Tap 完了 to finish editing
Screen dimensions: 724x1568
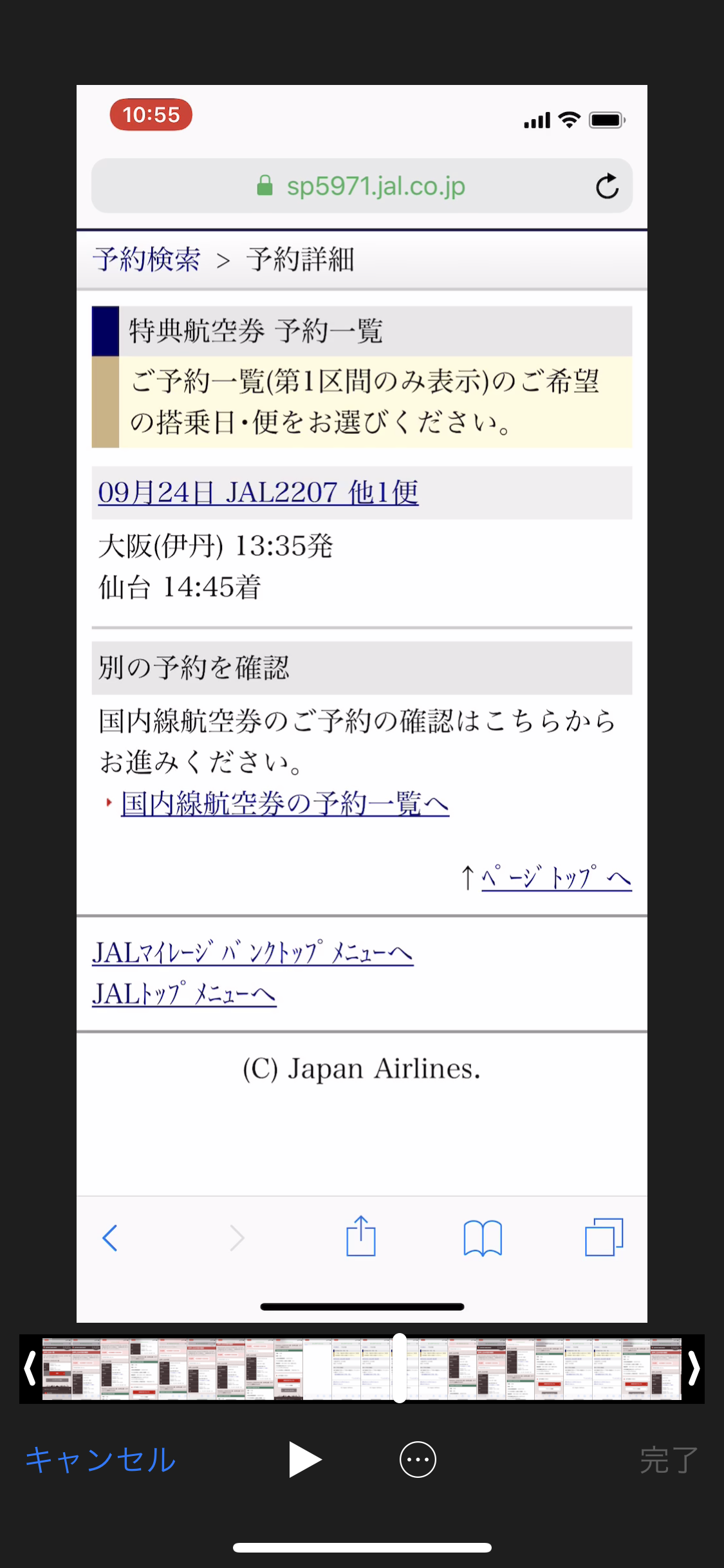point(669,1460)
